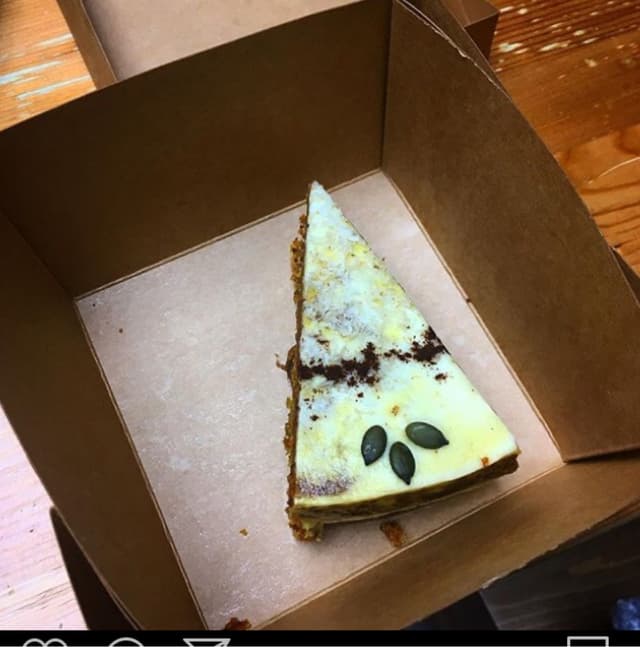This screenshot has width=640, height=647.
Task: Like this cake post
Action: click(x=45, y=642)
